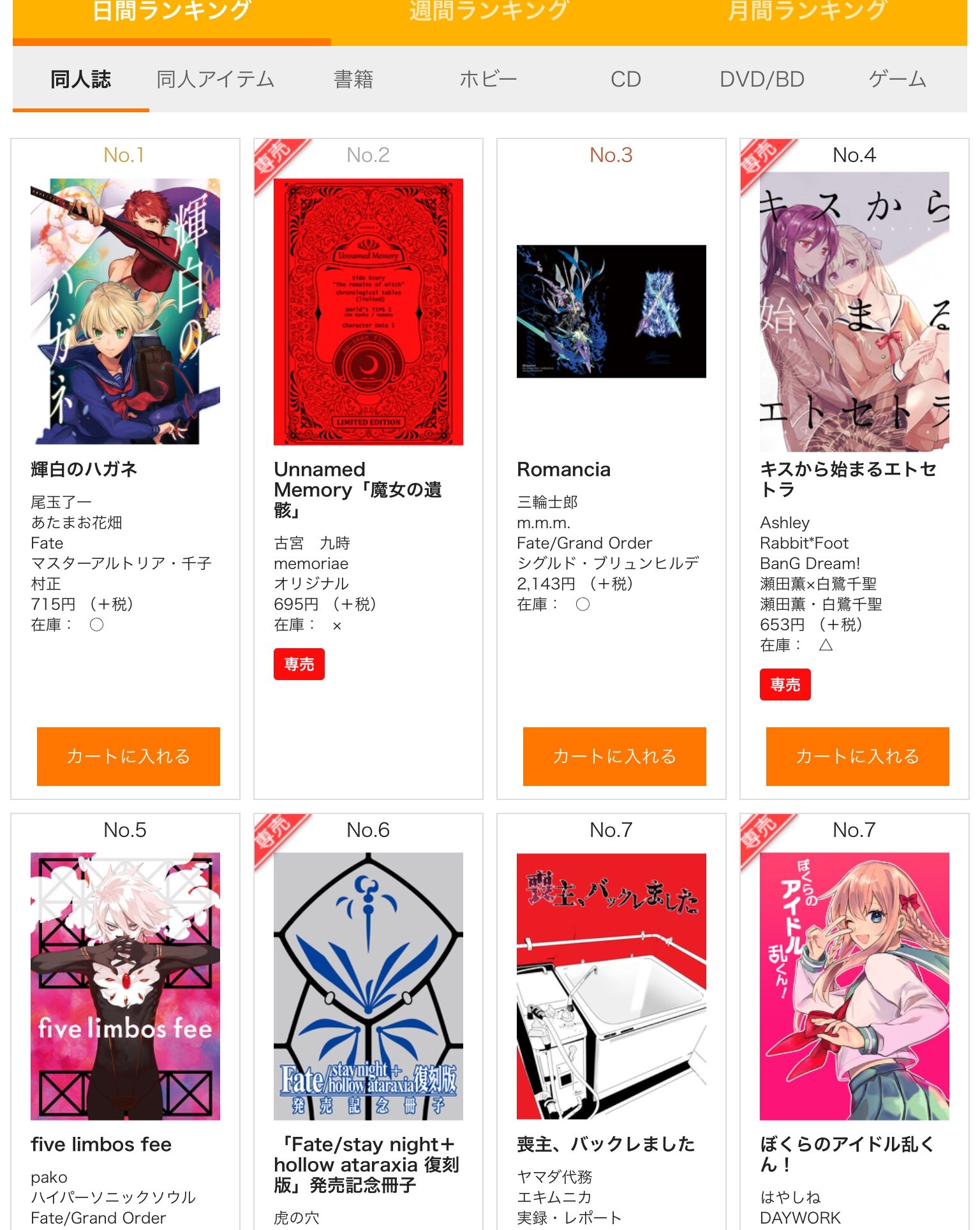Select the ホビー category

coord(488,79)
